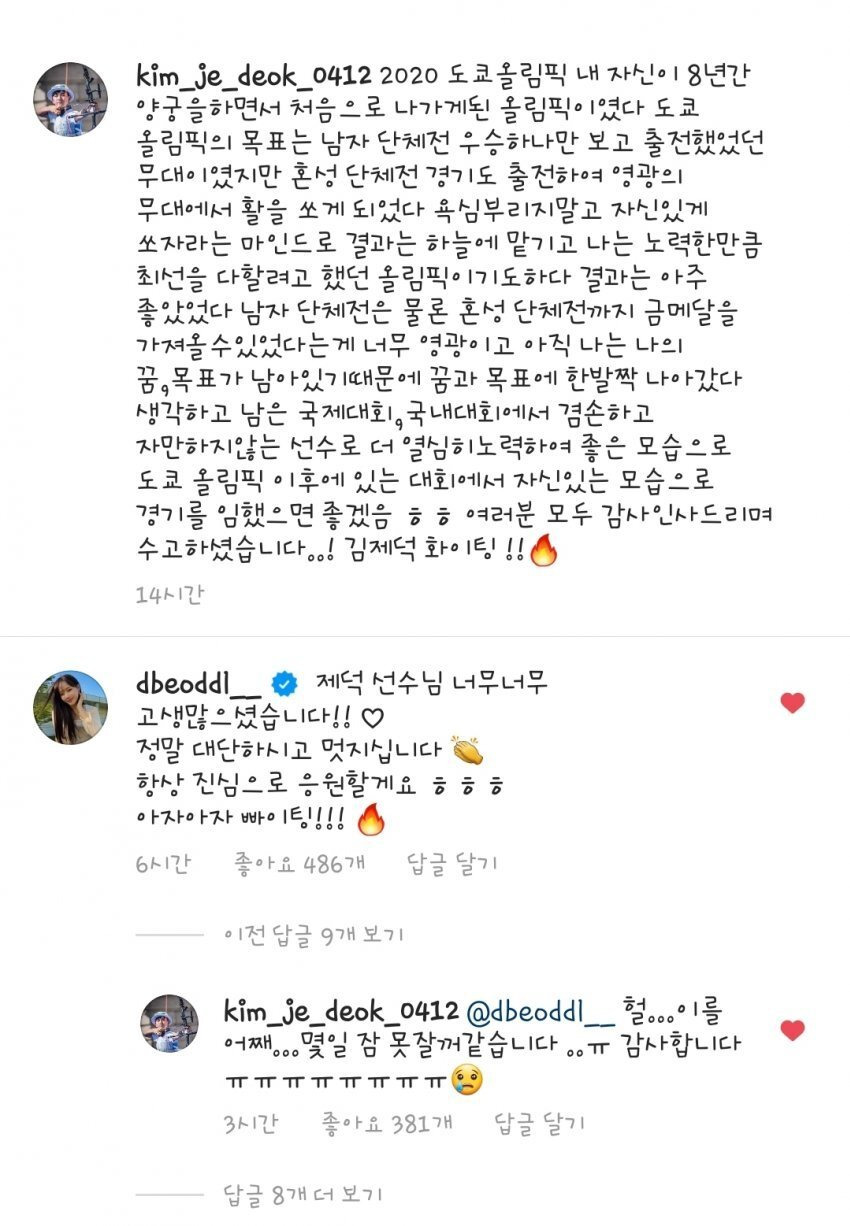Reply to dbeoddl__'s comment via 답글 달기
This screenshot has height=1226, width=850.
click(x=452, y=863)
